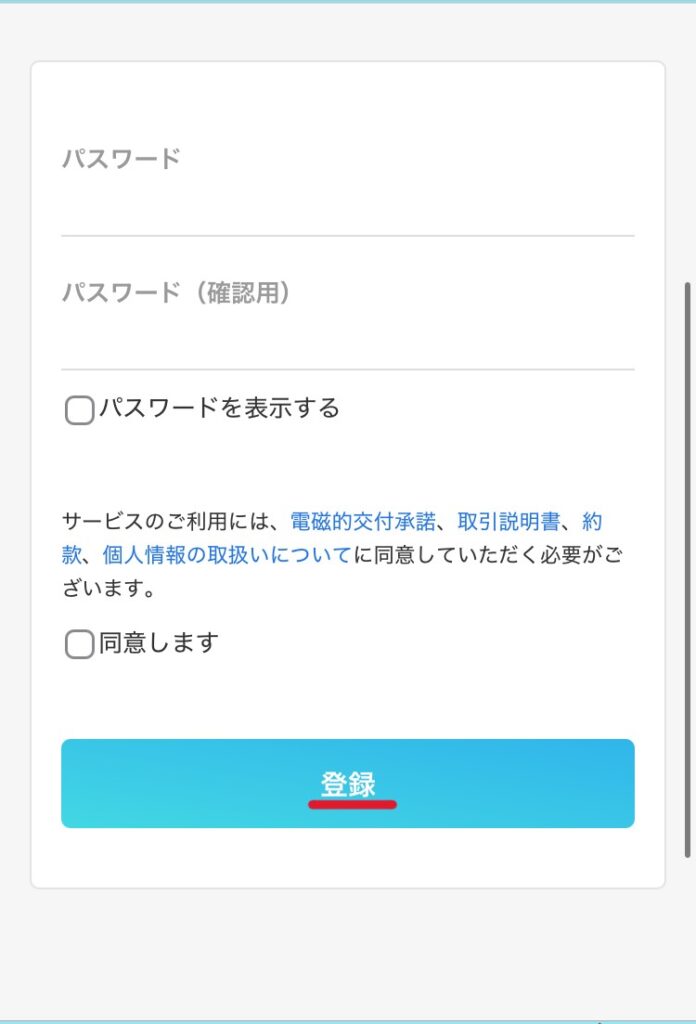Open 個人情報の取扱いについて link
Viewport: 696px width, 1024px height.
pyautogui.click(x=226, y=555)
